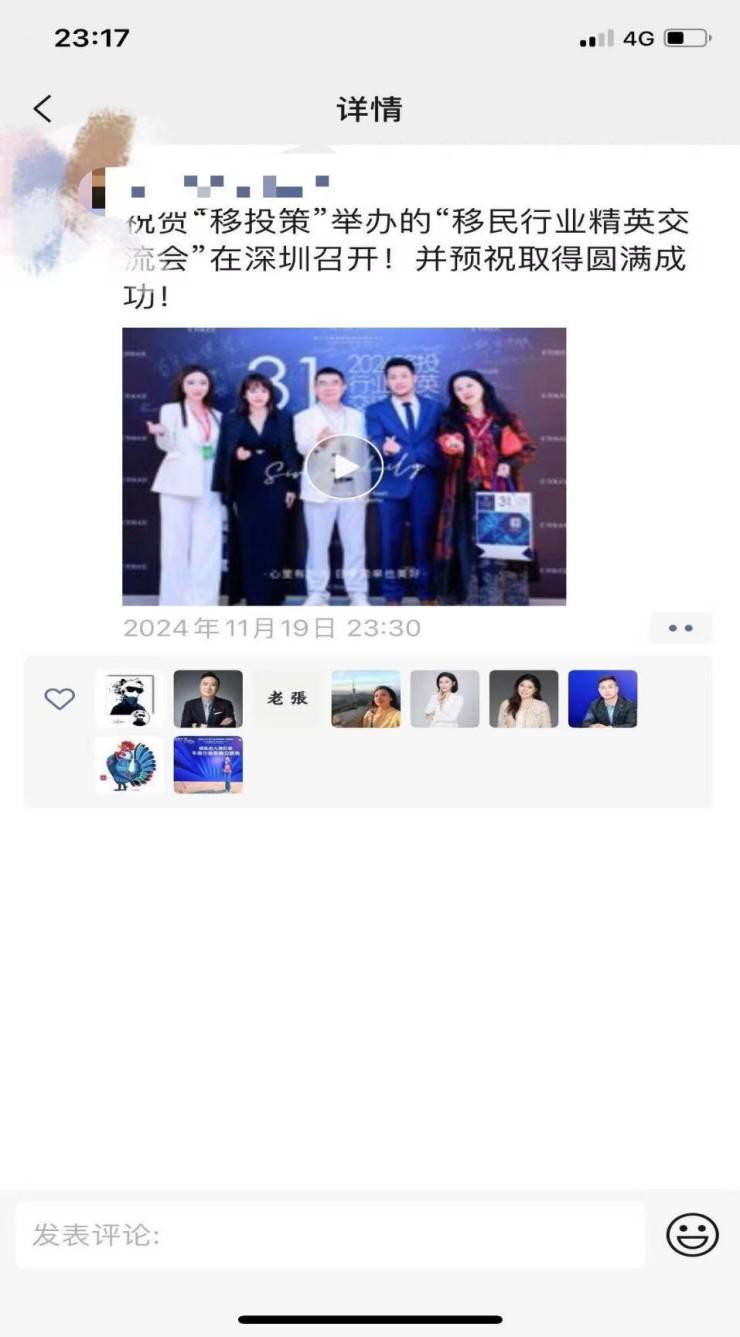Go back from the details page

tap(42, 108)
